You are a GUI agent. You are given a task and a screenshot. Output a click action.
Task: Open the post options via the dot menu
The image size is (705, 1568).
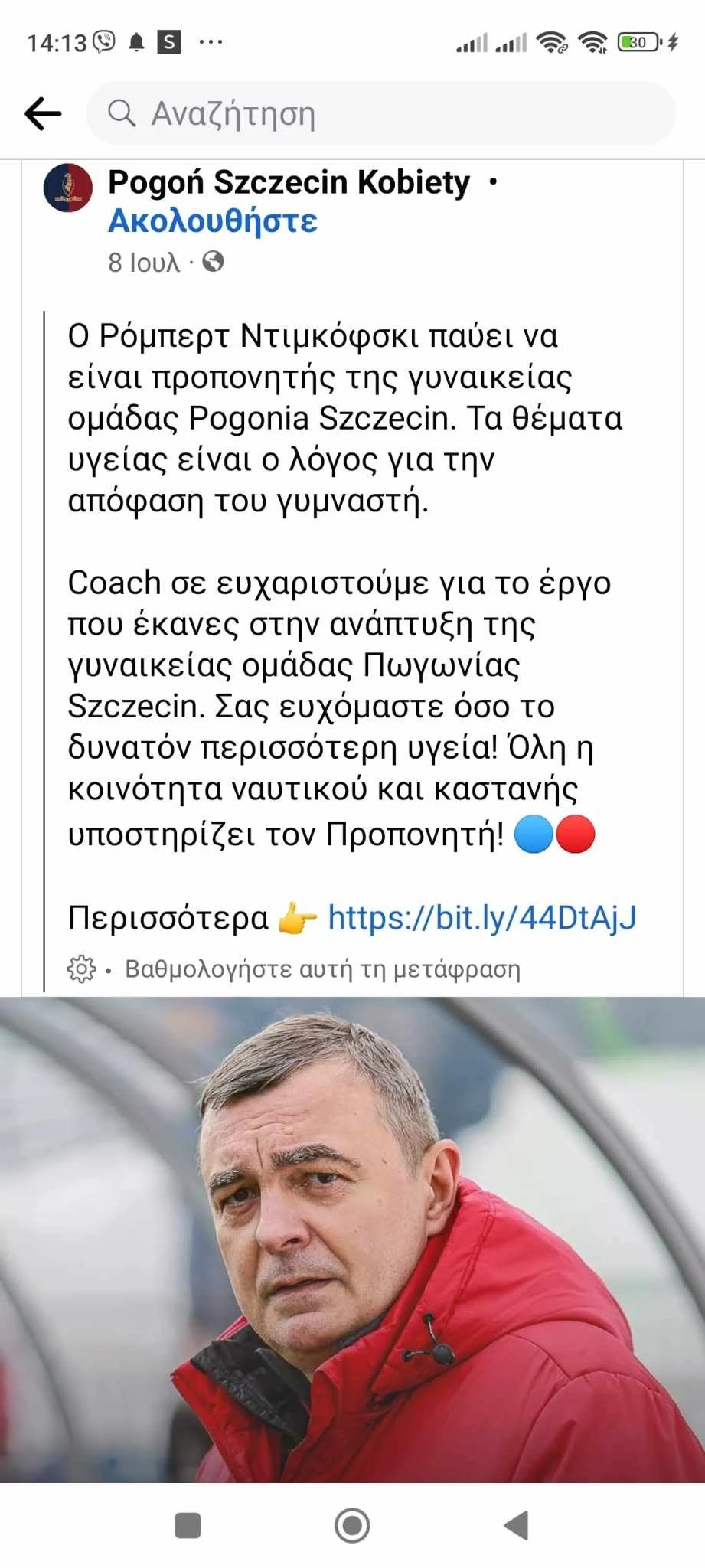coord(491,181)
